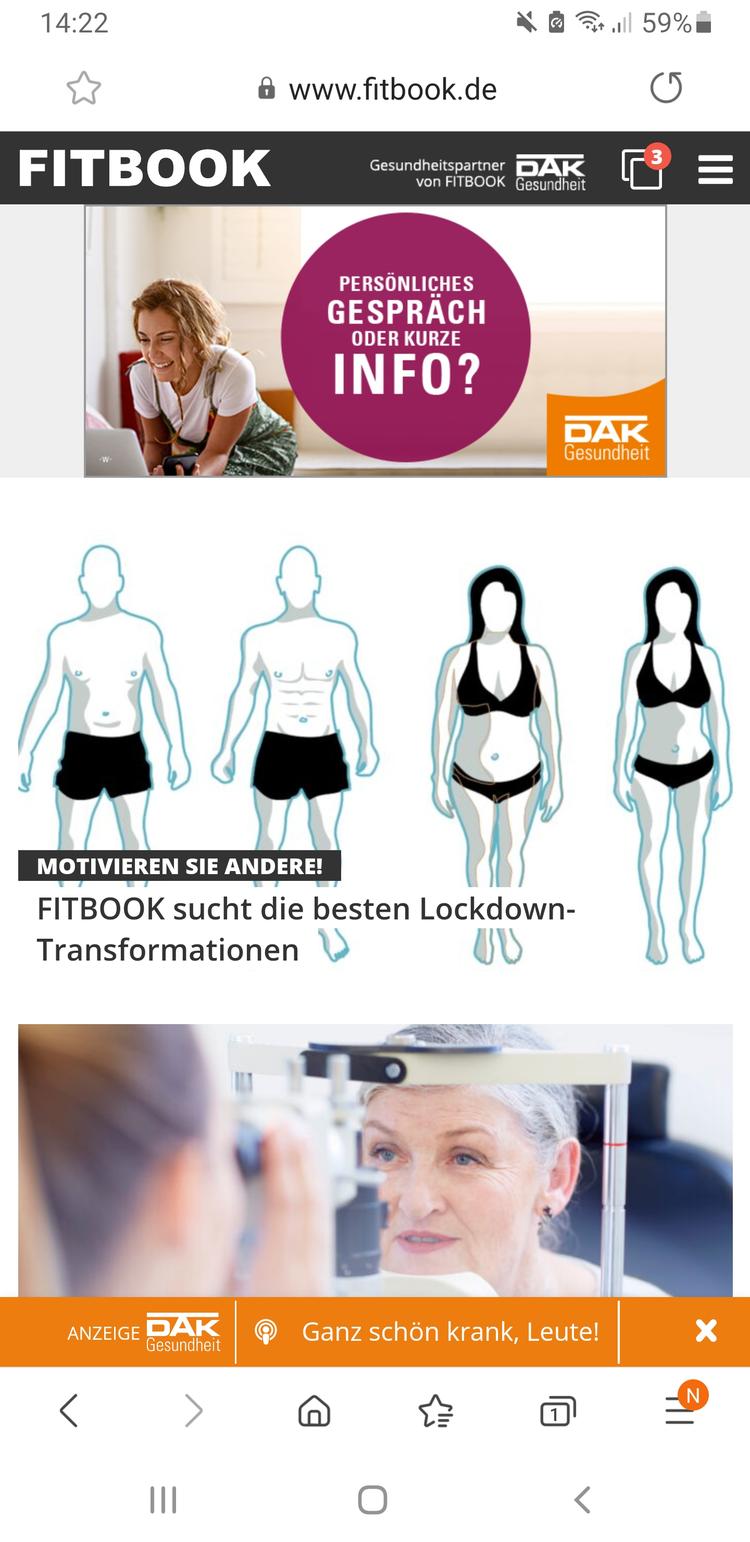750x1542 pixels.
Task: Open recent apps from the navigation bar
Action: (163, 1499)
